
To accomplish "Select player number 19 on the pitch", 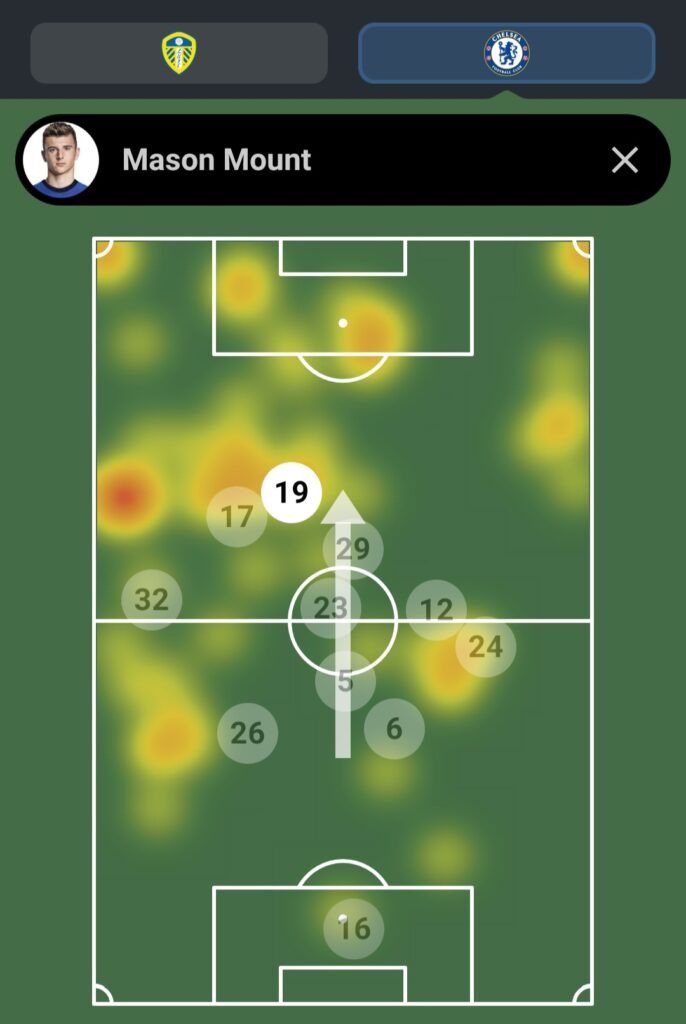I will [291, 492].
